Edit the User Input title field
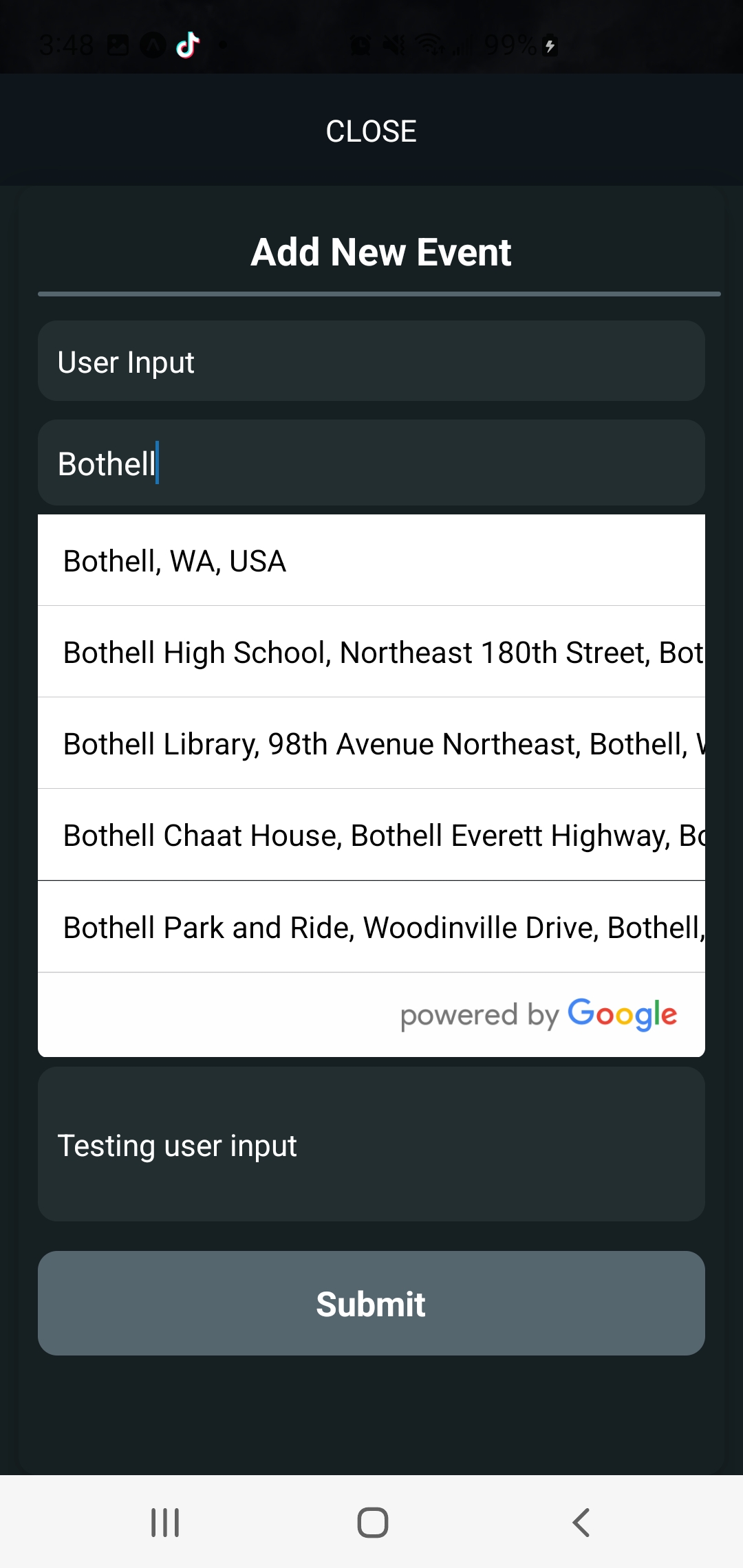Viewport: 743px width, 1568px height. [371, 361]
